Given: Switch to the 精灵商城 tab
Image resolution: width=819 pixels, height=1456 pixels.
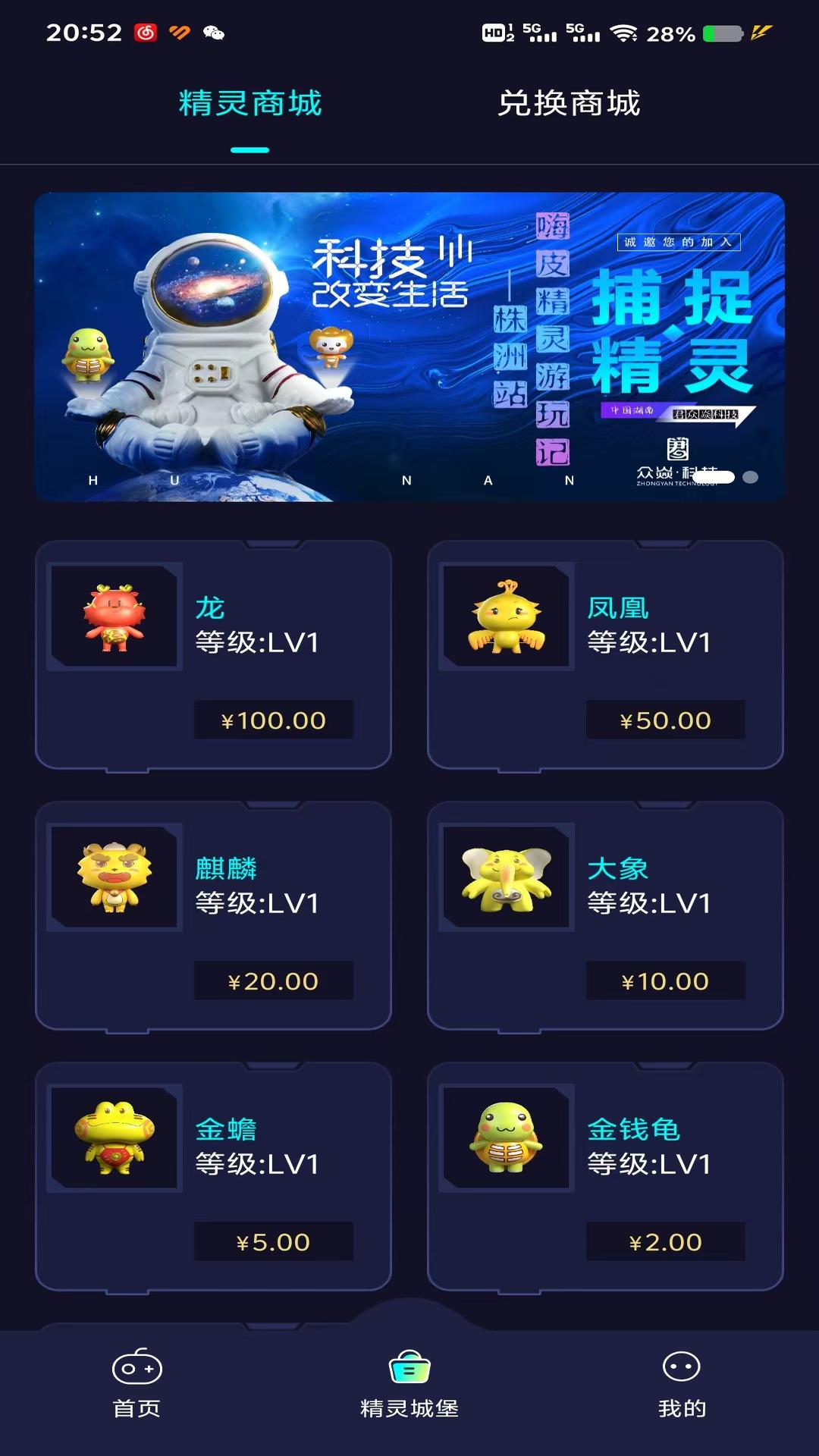Looking at the screenshot, I should point(249,104).
